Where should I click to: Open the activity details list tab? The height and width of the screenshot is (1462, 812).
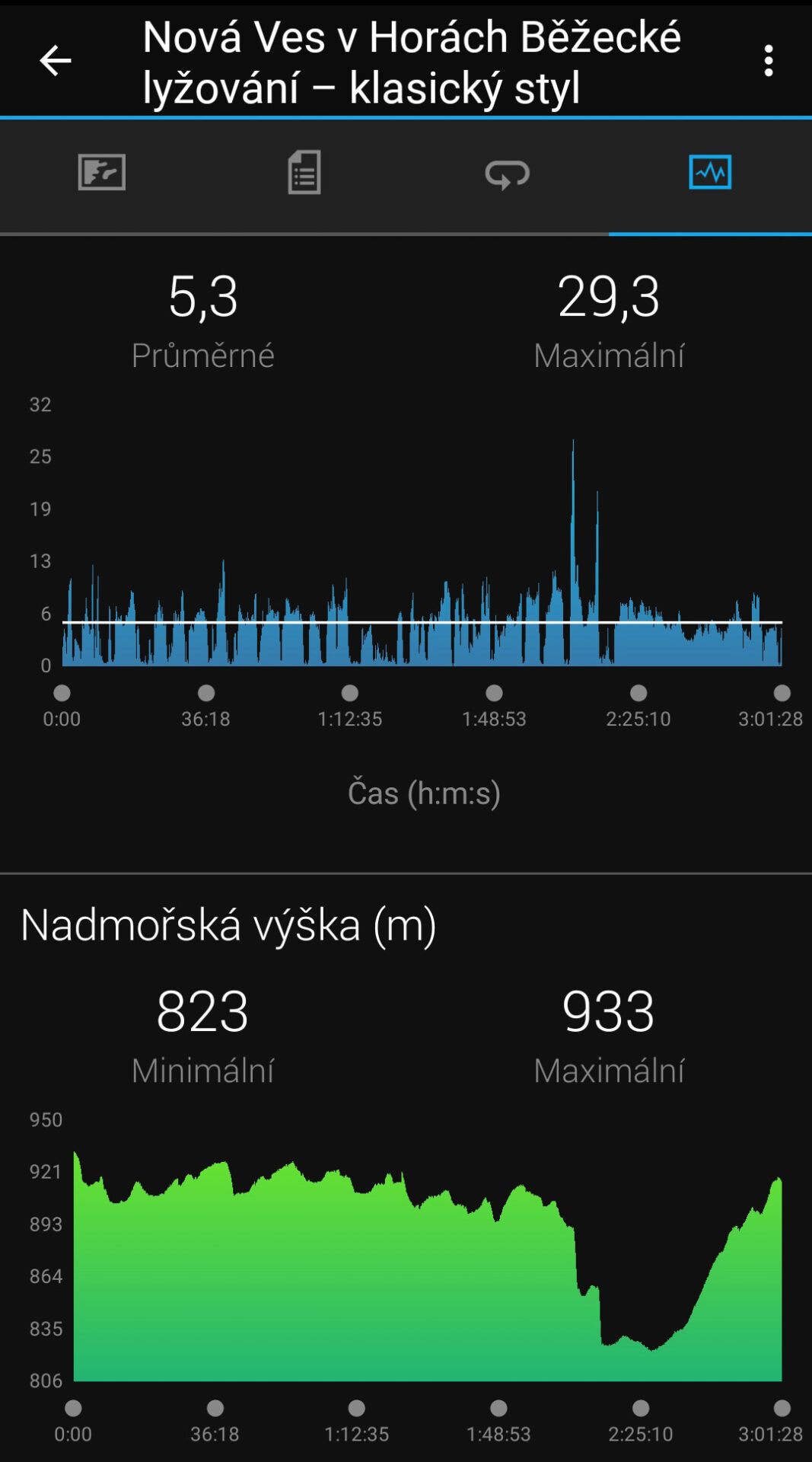304,173
